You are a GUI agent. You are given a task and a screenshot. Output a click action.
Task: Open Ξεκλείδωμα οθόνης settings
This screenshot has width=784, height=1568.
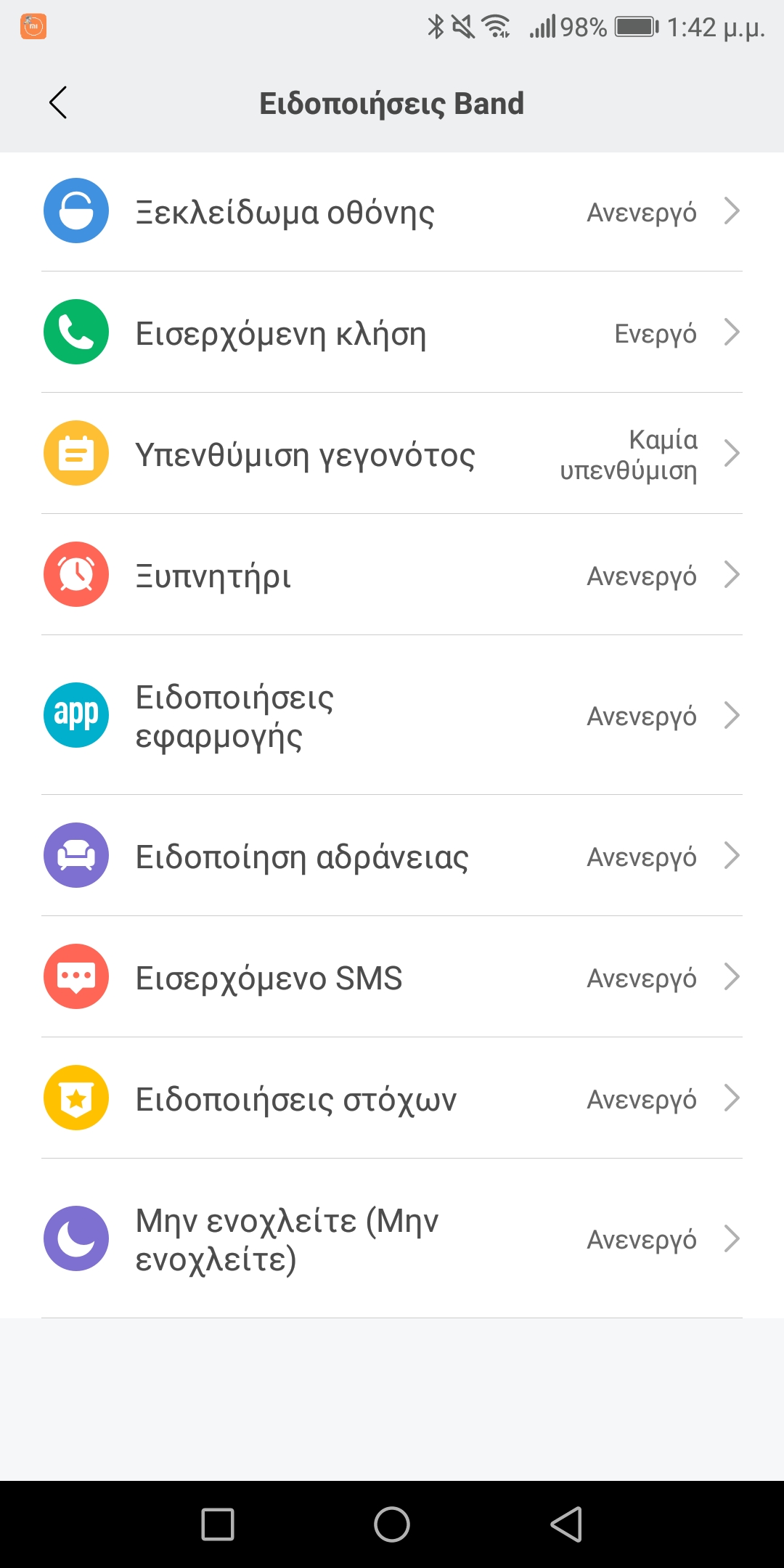coord(392,212)
